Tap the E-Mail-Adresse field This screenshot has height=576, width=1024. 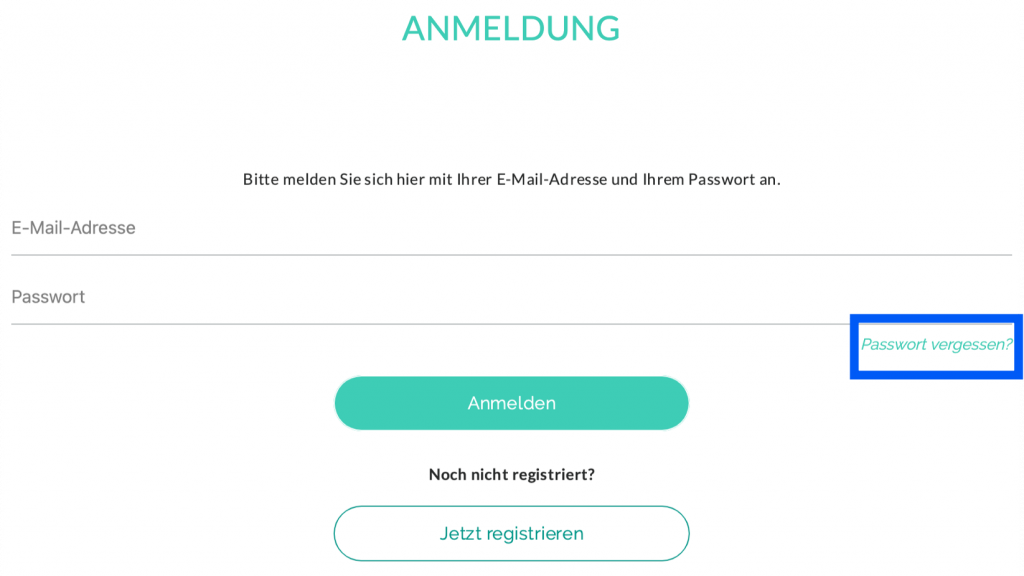(510, 229)
